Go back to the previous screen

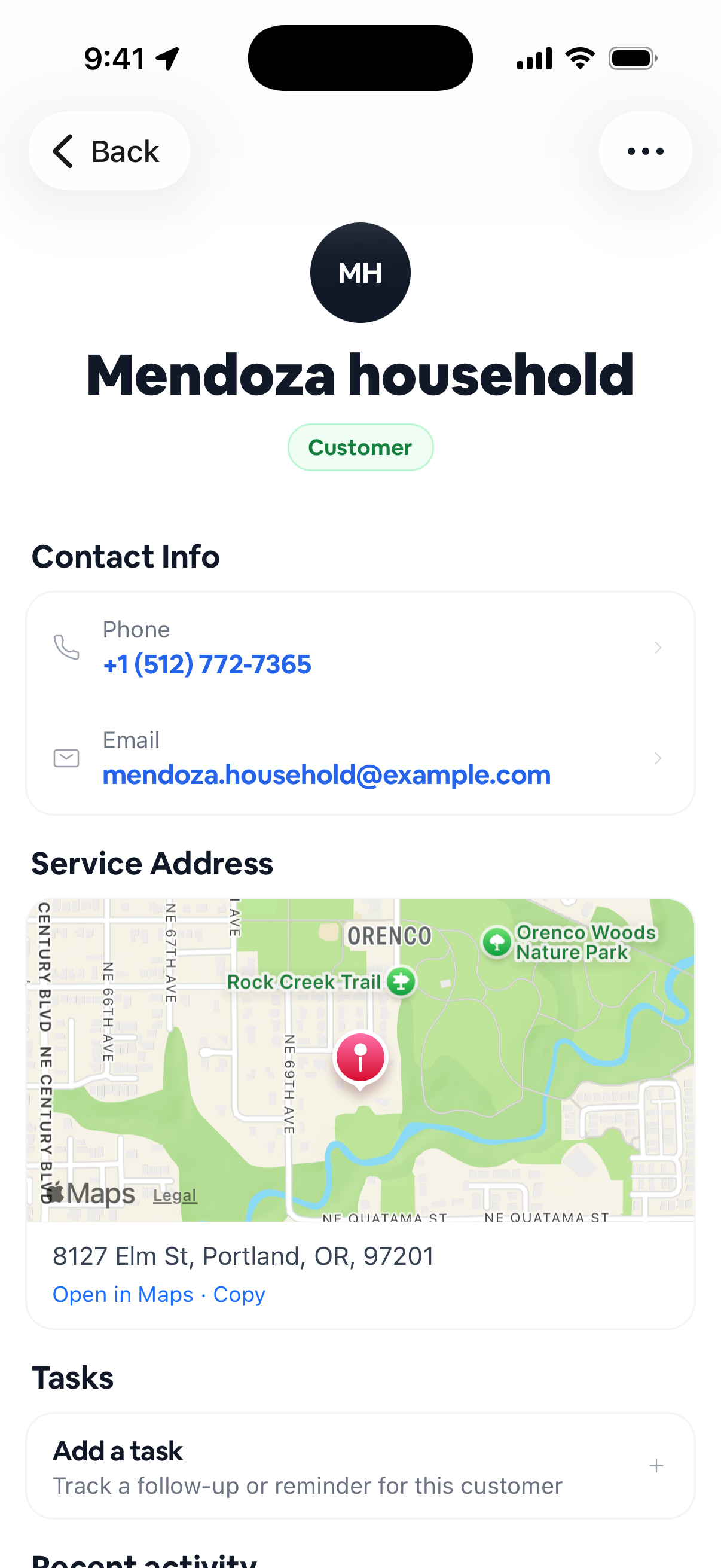[109, 151]
